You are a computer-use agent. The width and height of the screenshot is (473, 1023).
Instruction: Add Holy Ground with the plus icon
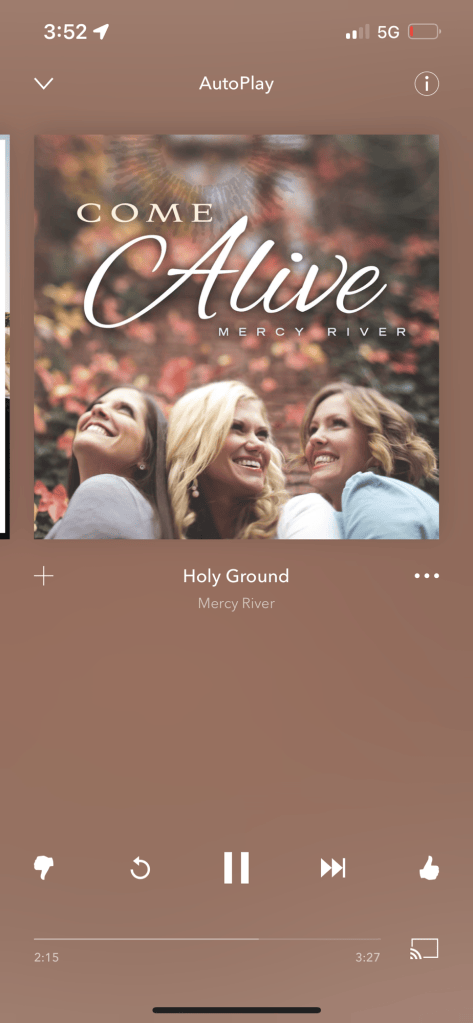point(44,576)
